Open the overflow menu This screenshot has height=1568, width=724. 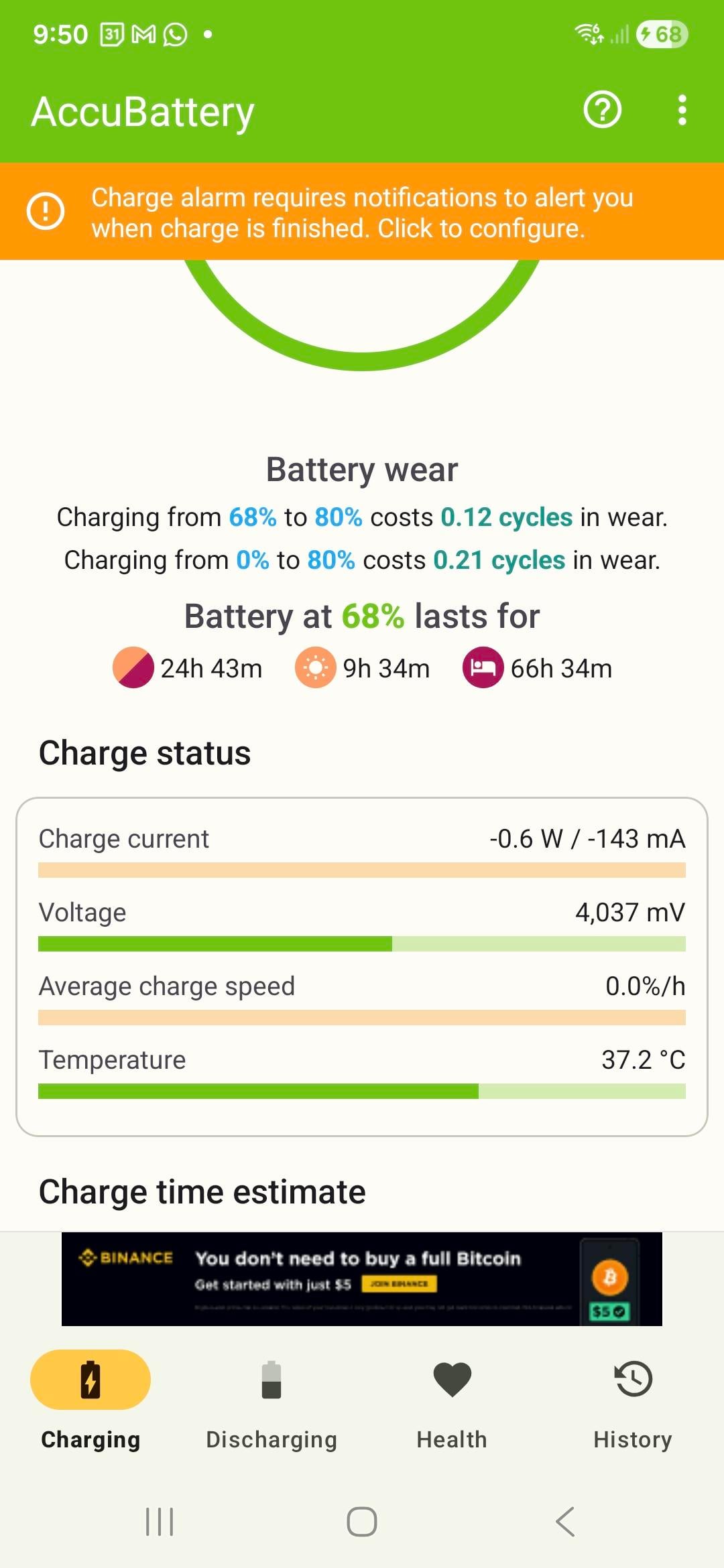pos(682,111)
